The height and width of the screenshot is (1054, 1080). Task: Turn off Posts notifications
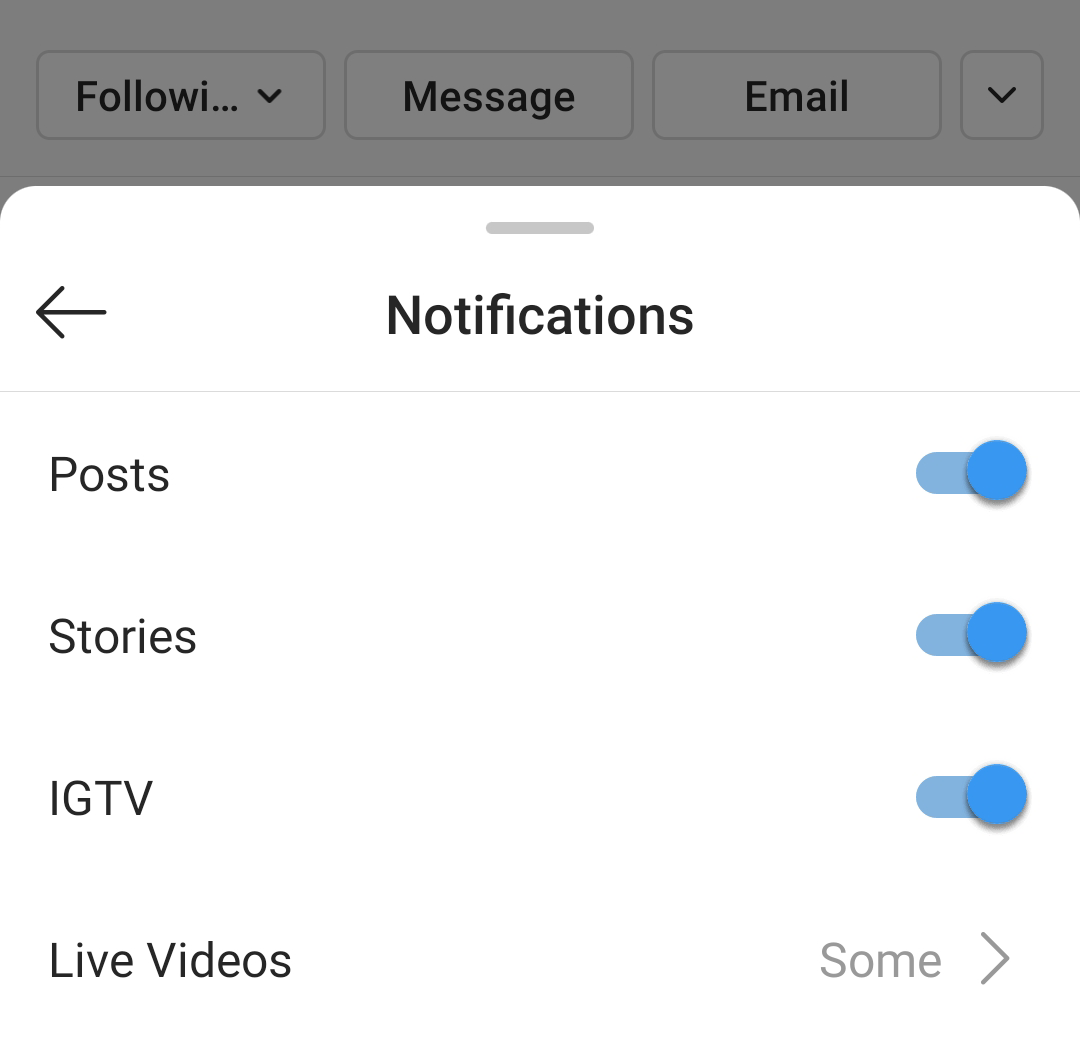tap(971, 472)
